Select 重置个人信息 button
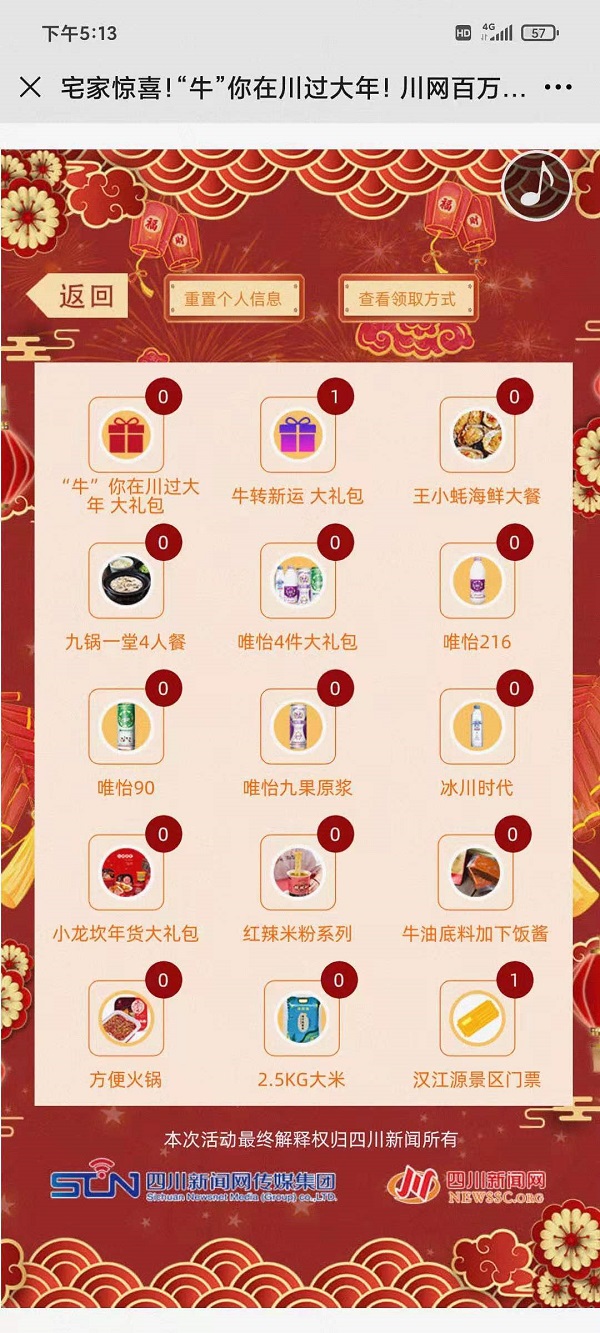 tap(233, 298)
